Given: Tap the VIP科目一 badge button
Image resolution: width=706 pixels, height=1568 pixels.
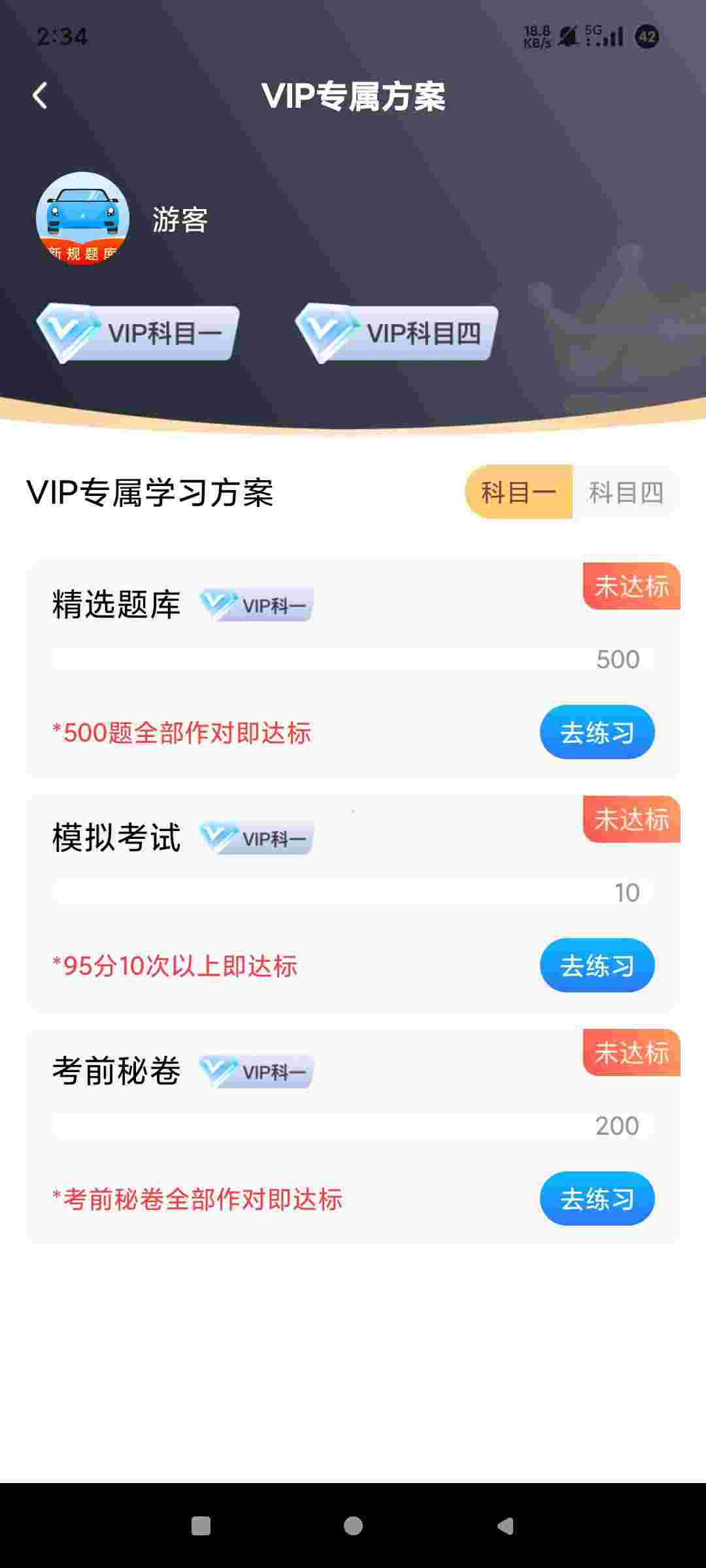Looking at the screenshot, I should click(x=139, y=333).
